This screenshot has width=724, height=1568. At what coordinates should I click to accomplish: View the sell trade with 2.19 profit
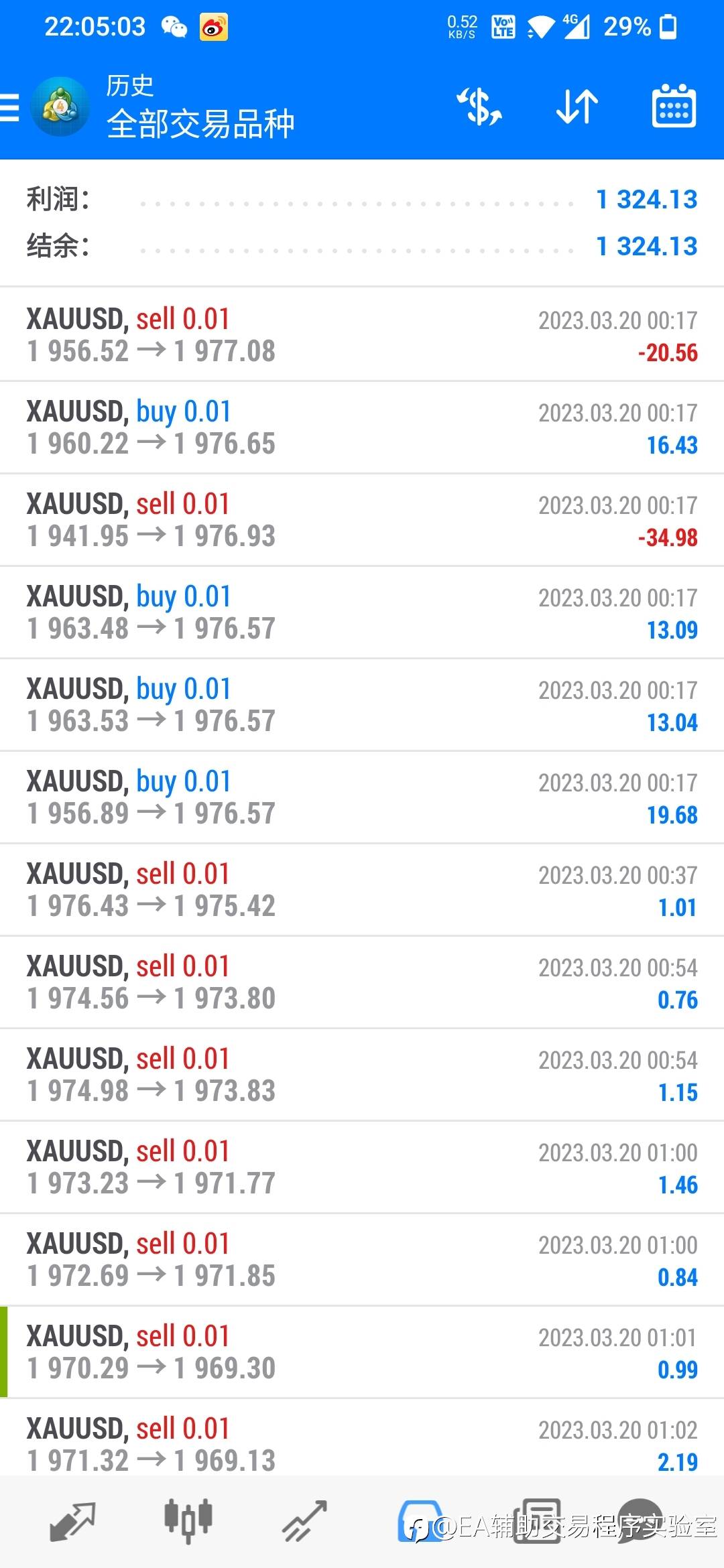point(362,1441)
